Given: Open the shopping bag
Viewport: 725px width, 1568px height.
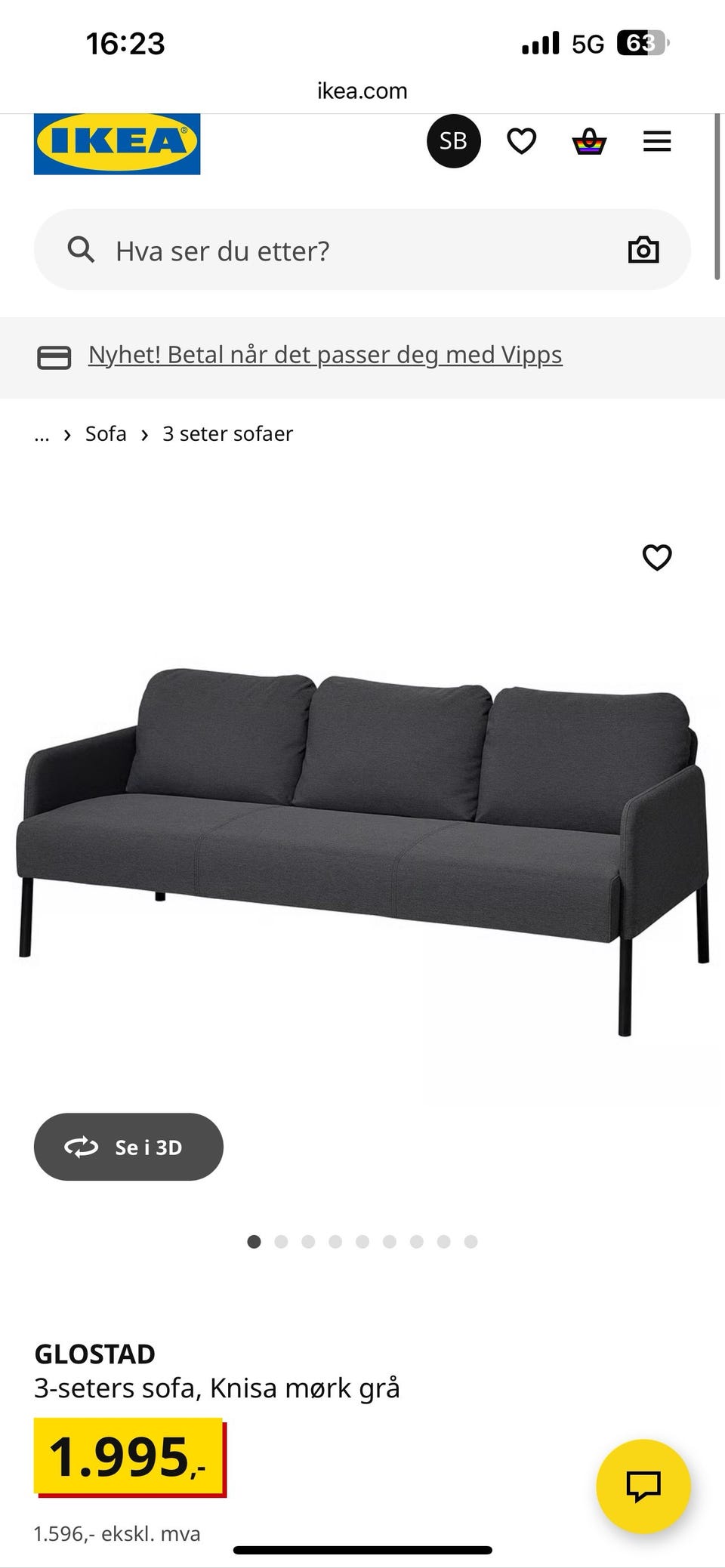Looking at the screenshot, I should (x=590, y=141).
